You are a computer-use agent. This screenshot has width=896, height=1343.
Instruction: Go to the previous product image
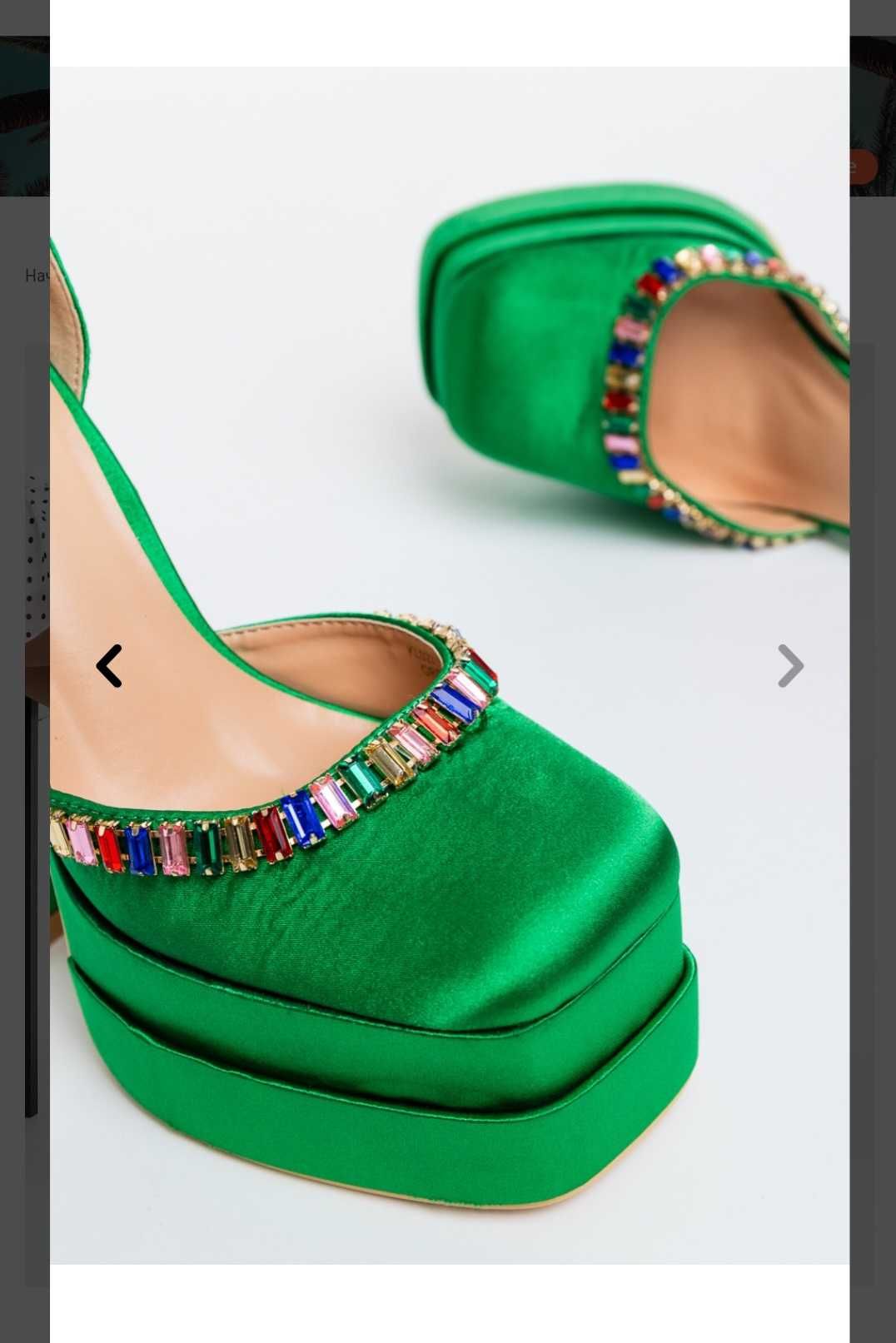tap(109, 666)
